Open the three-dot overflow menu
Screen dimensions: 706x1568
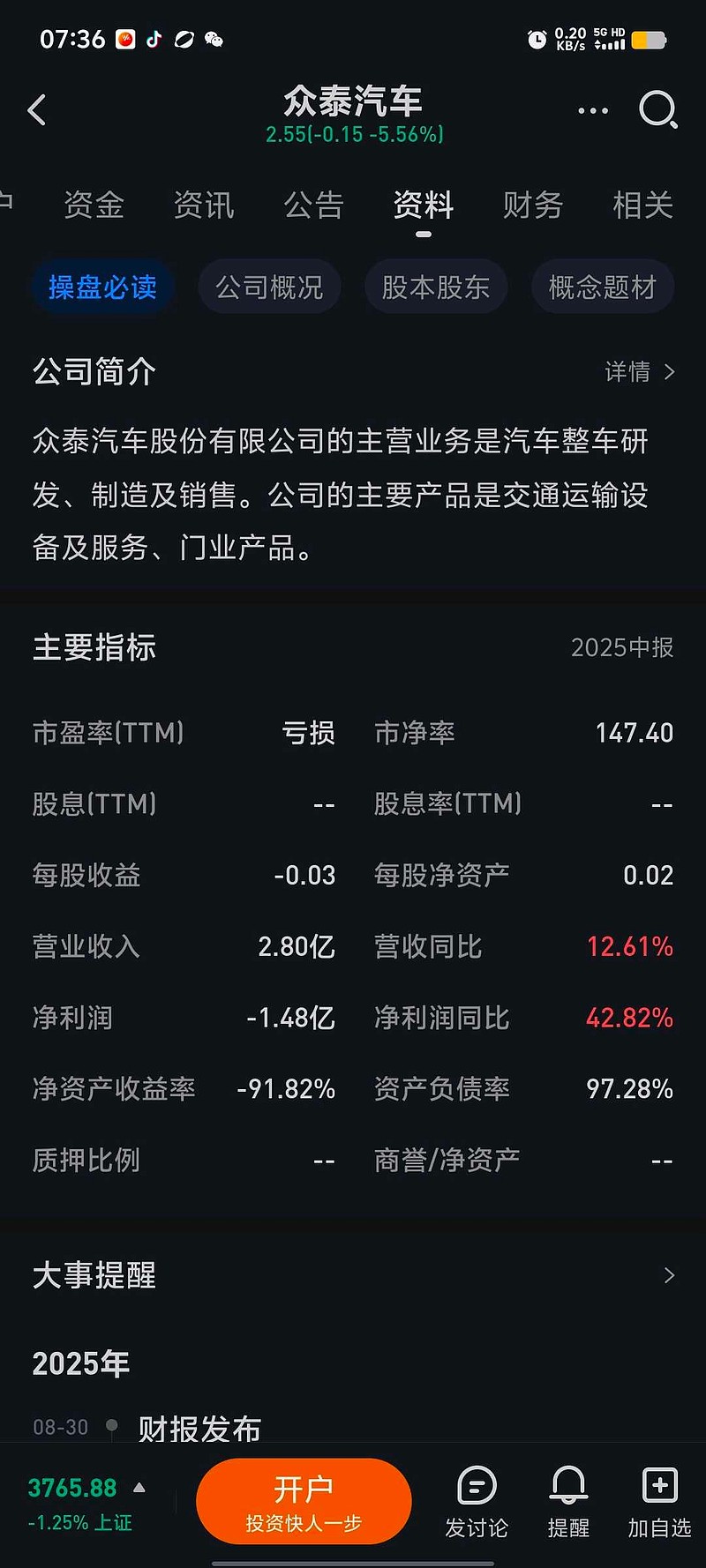[592, 111]
